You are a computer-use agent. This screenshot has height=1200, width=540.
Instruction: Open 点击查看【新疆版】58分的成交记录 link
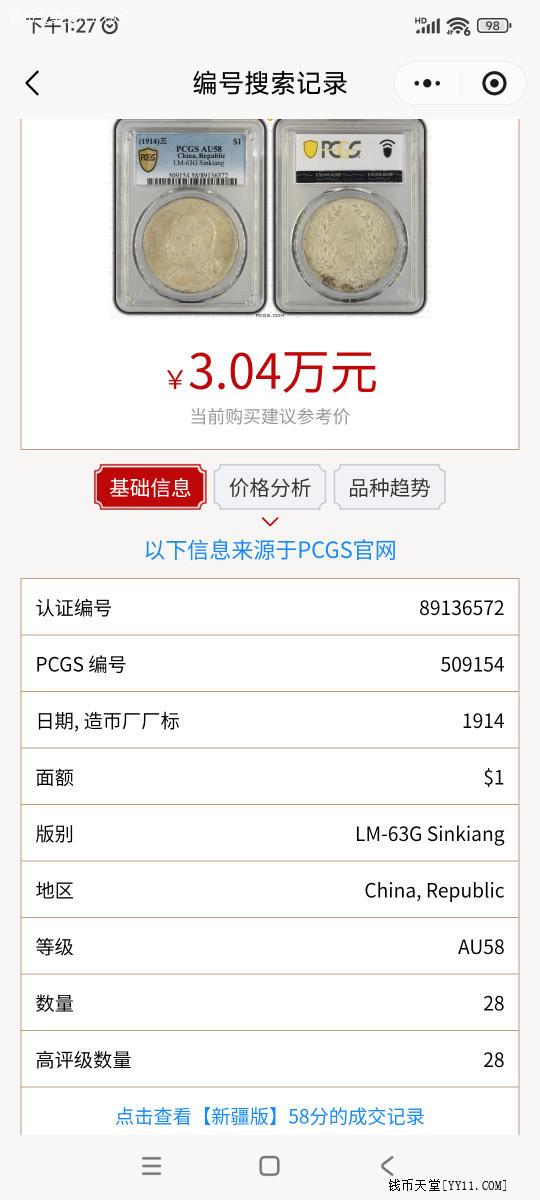(x=270, y=1116)
